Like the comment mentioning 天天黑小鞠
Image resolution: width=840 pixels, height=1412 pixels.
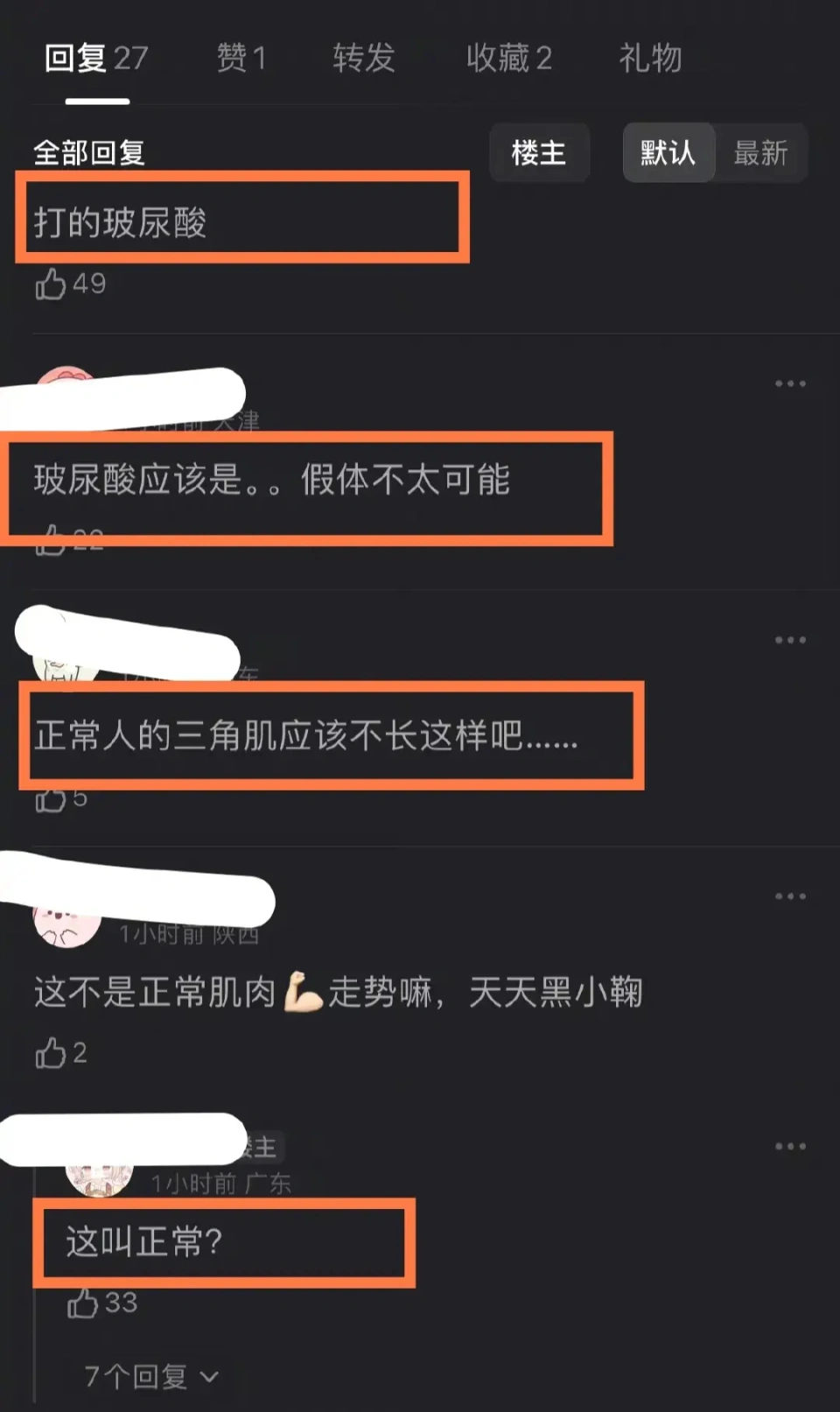[x=51, y=1053]
